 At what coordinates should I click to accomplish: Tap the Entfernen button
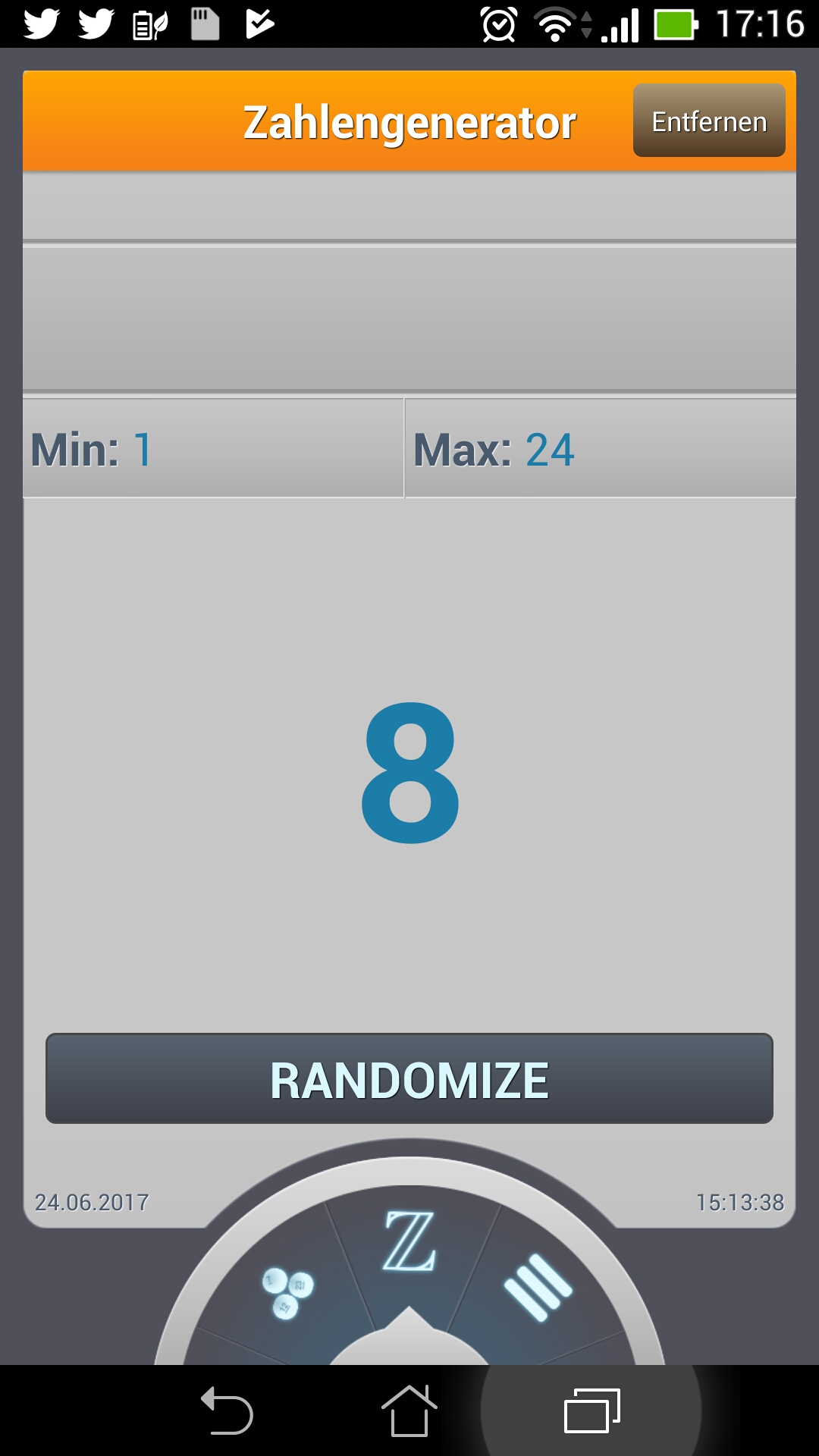[x=708, y=121]
